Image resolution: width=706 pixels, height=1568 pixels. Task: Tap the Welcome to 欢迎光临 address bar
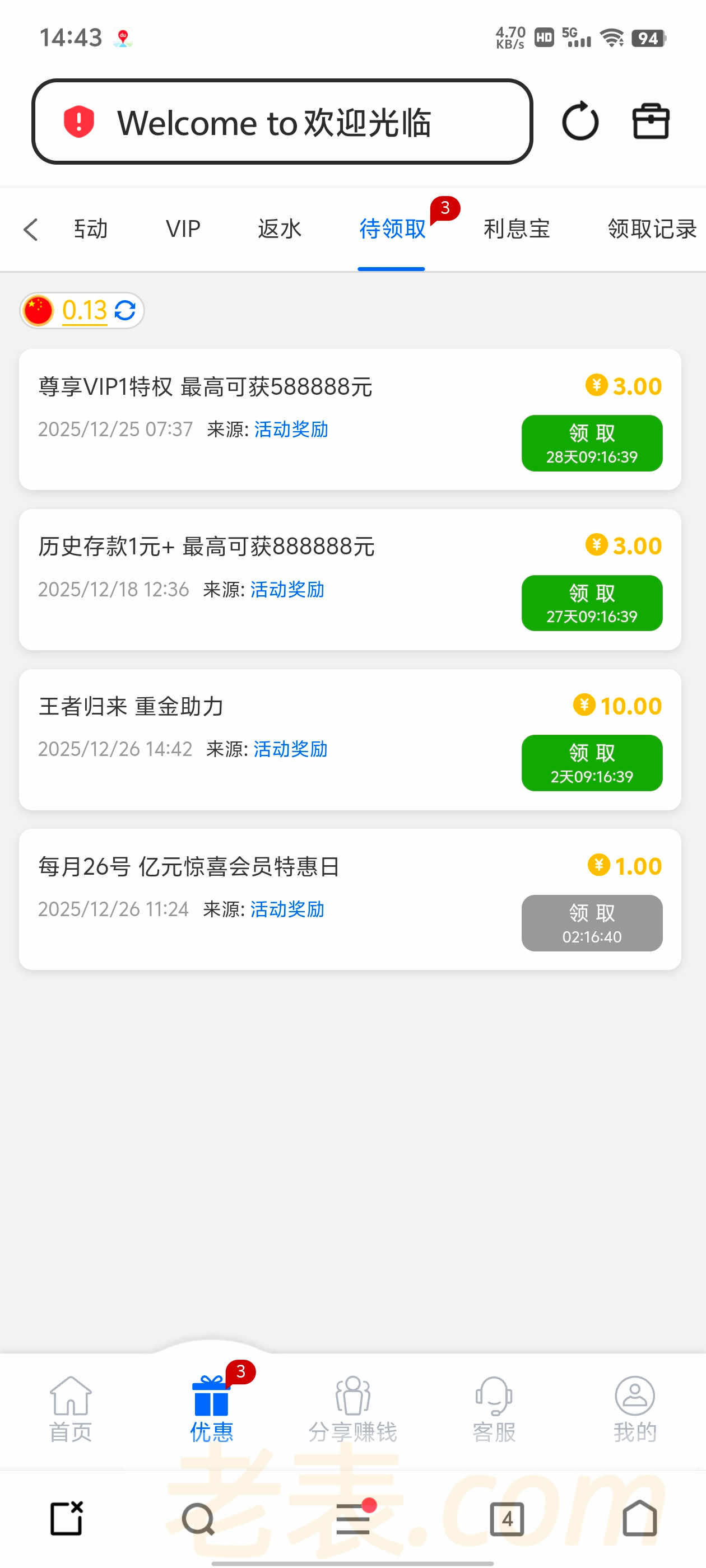coord(281,122)
